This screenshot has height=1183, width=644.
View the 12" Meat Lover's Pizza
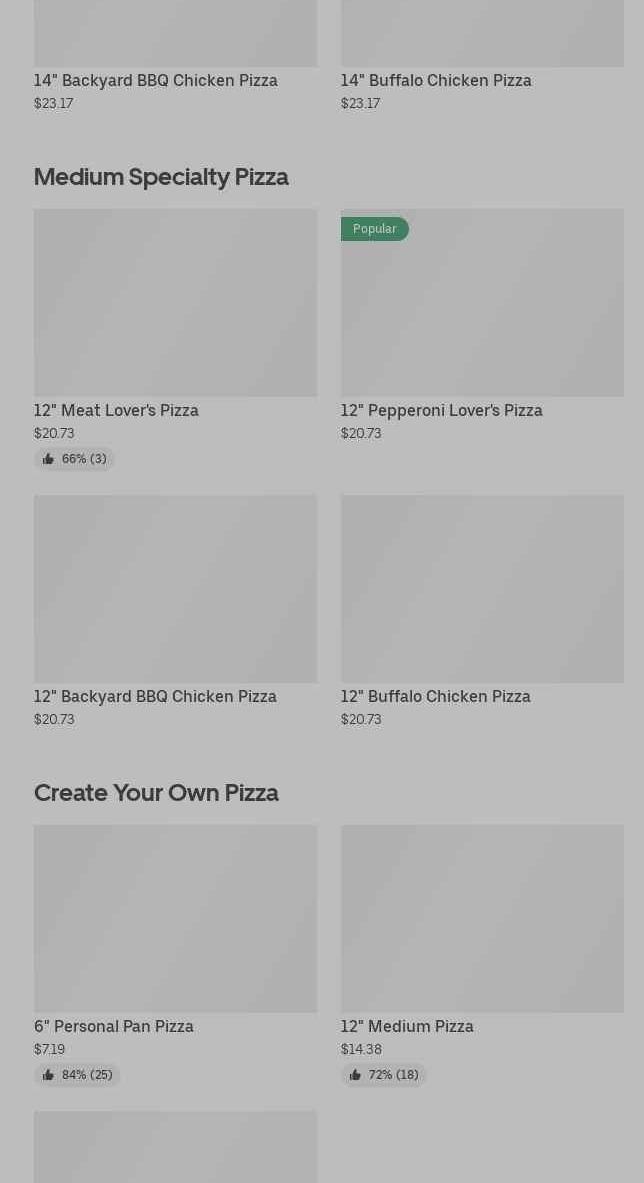click(x=175, y=303)
